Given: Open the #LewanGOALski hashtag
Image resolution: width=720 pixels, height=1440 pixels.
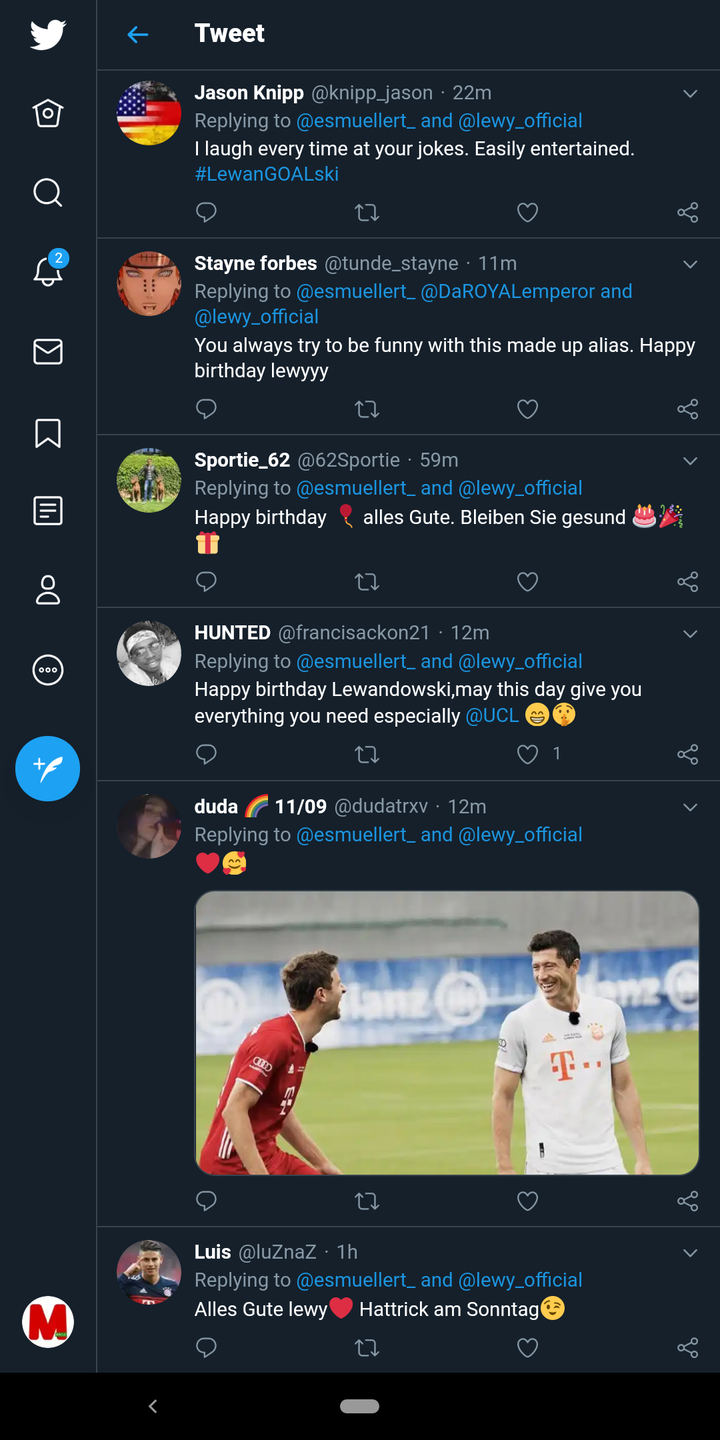Looking at the screenshot, I should pyautogui.click(x=266, y=174).
